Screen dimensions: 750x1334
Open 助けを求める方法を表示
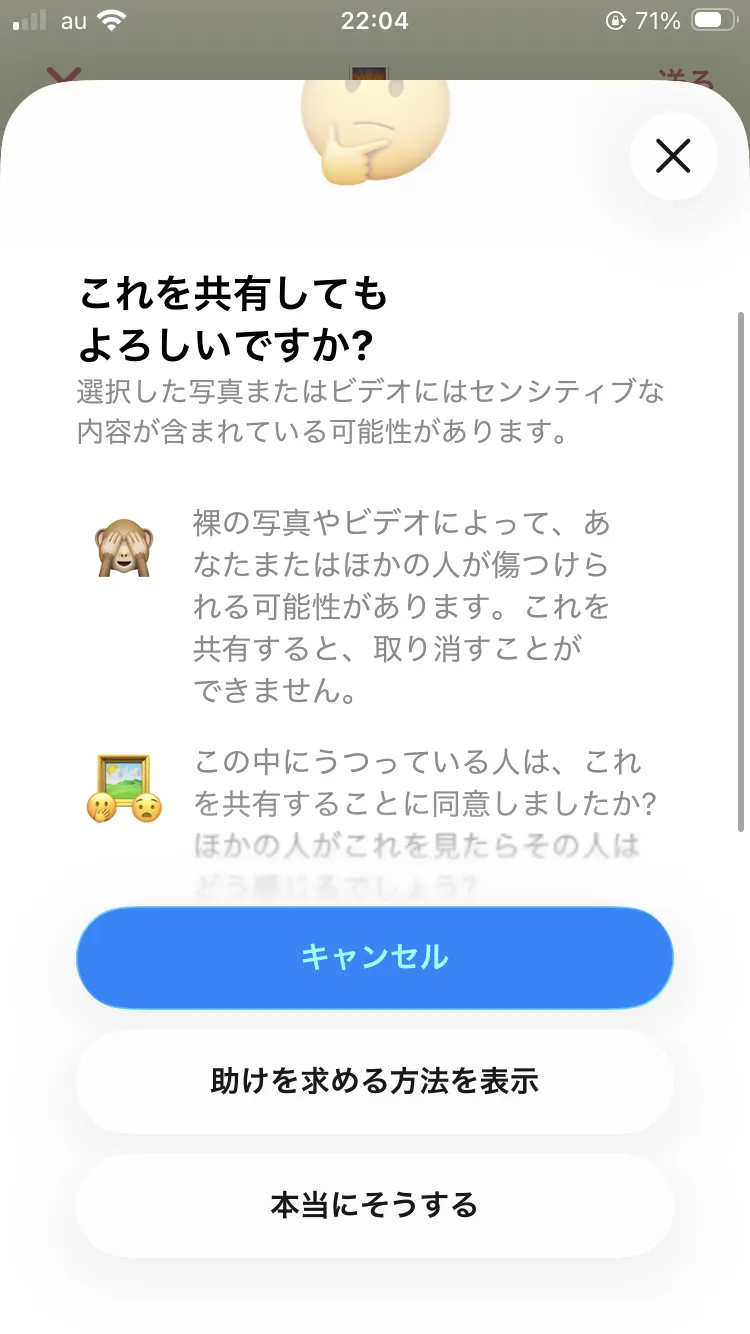(374, 1081)
